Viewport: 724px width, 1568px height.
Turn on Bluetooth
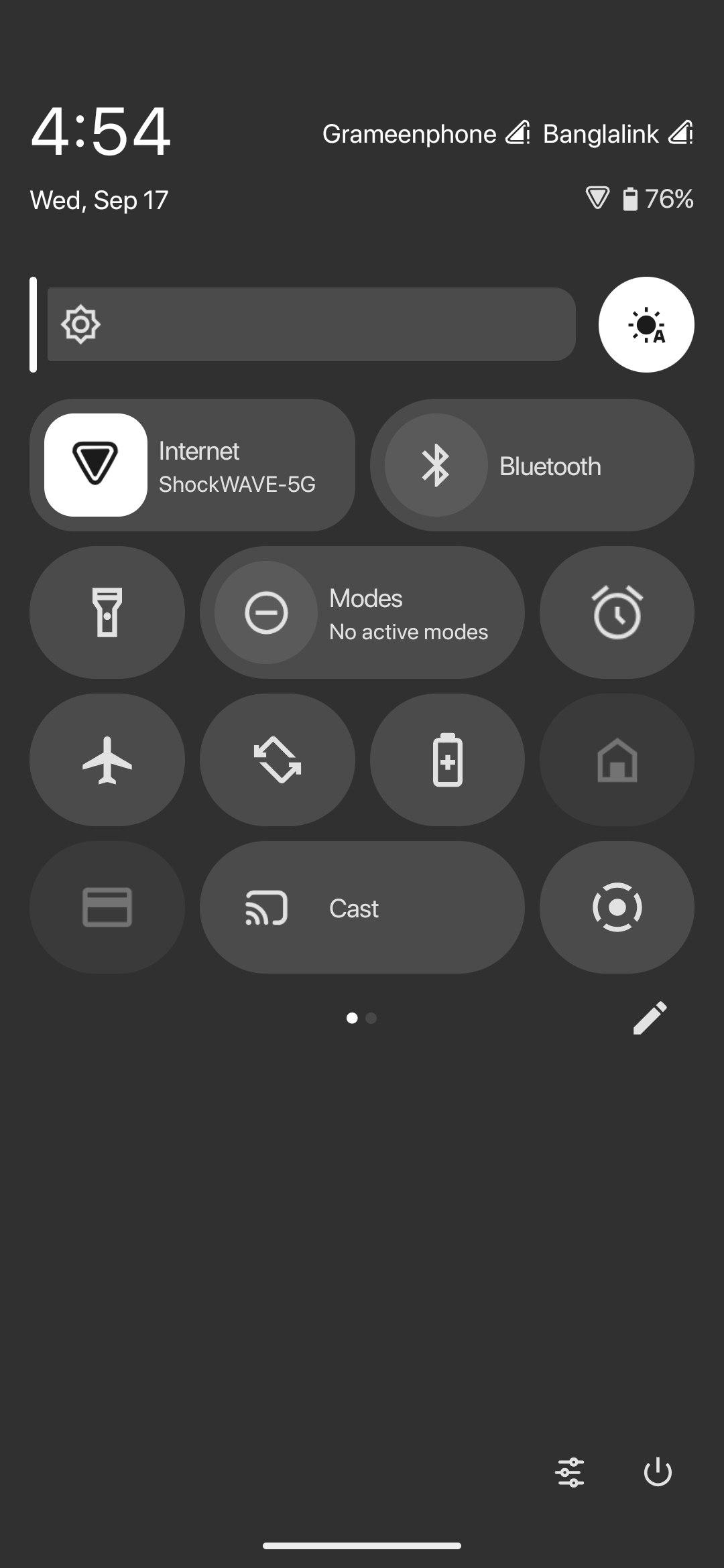(x=532, y=465)
